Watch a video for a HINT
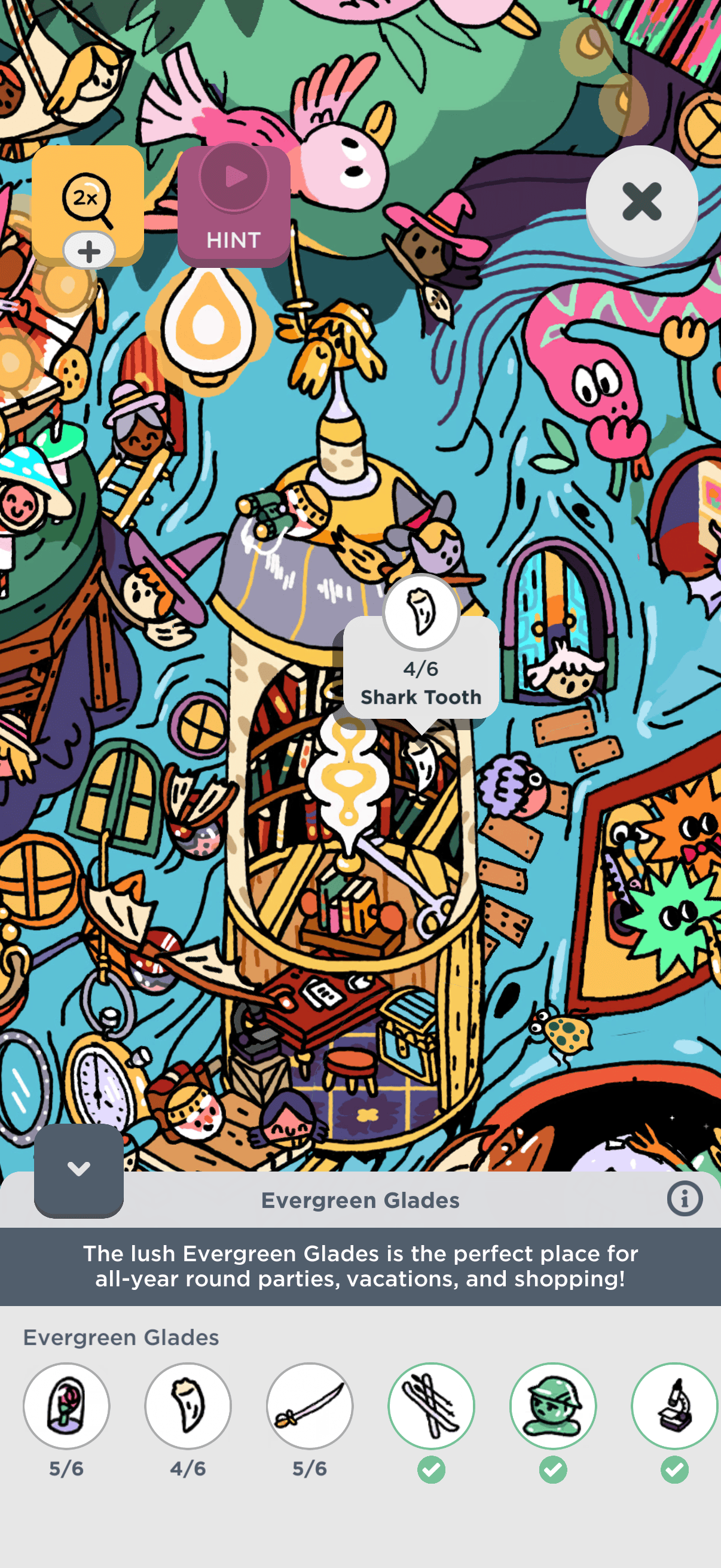The image size is (721, 1568). click(234, 206)
